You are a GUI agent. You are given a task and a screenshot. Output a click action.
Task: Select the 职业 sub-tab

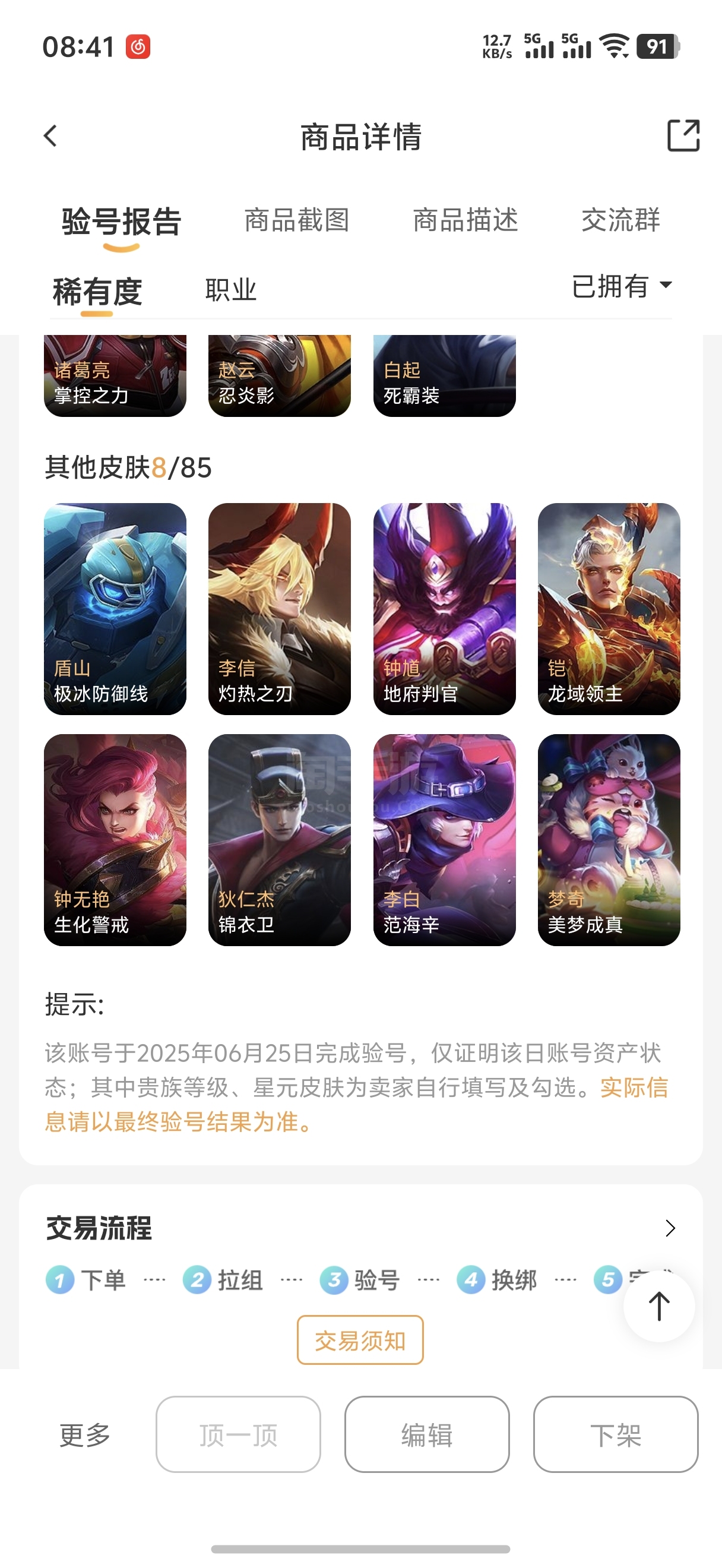coord(230,290)
